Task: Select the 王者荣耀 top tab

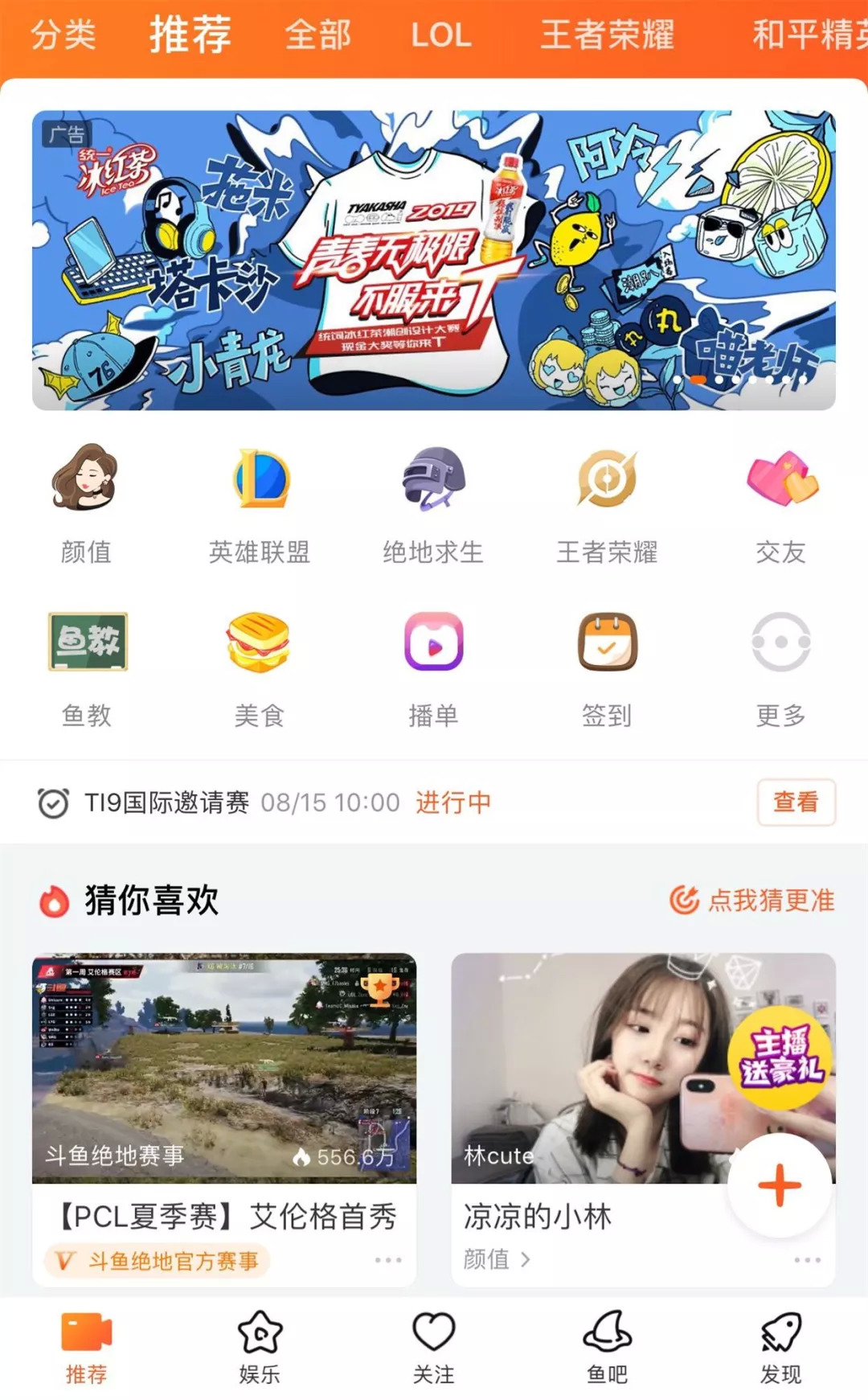Action: [607, 35]
